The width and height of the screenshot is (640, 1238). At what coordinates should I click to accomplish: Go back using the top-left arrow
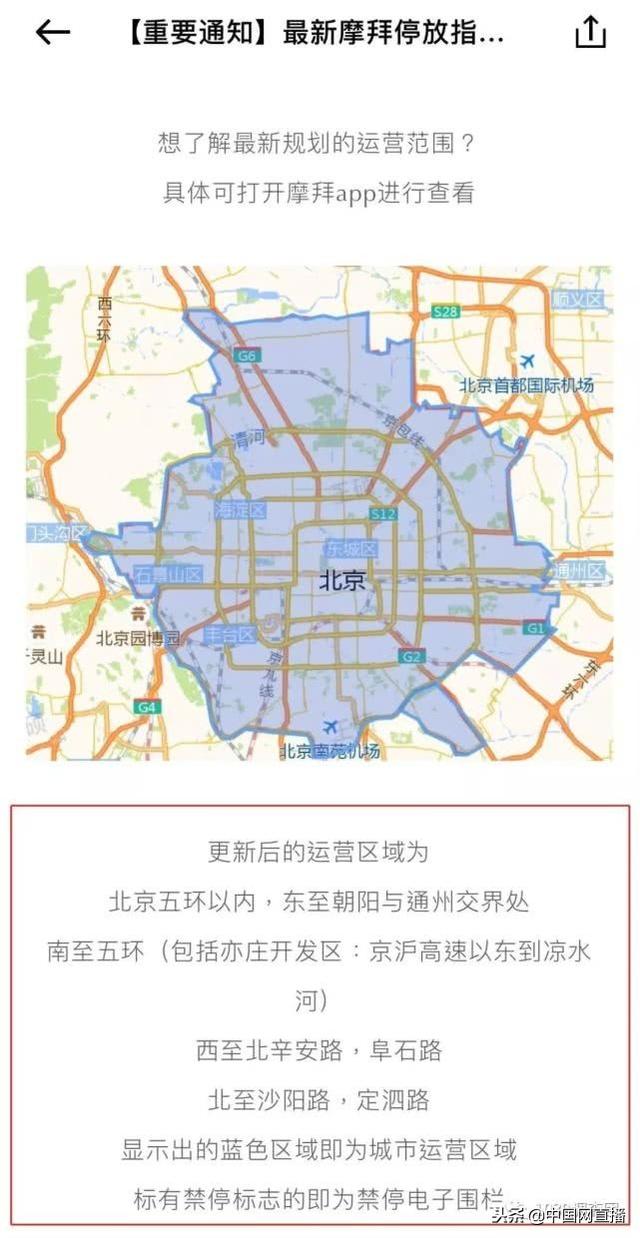52,33
